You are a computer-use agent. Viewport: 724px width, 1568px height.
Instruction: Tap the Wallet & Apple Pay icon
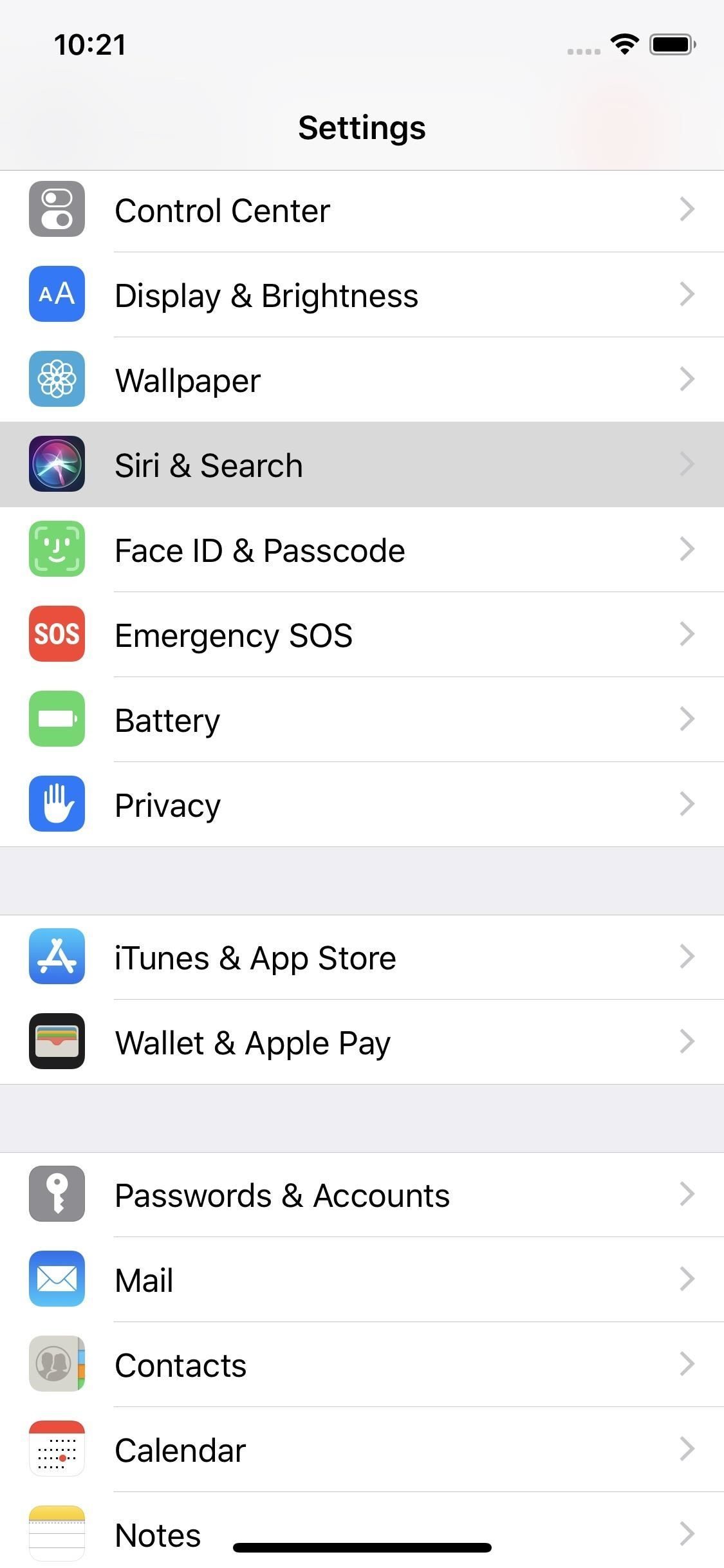[57, 1042]
